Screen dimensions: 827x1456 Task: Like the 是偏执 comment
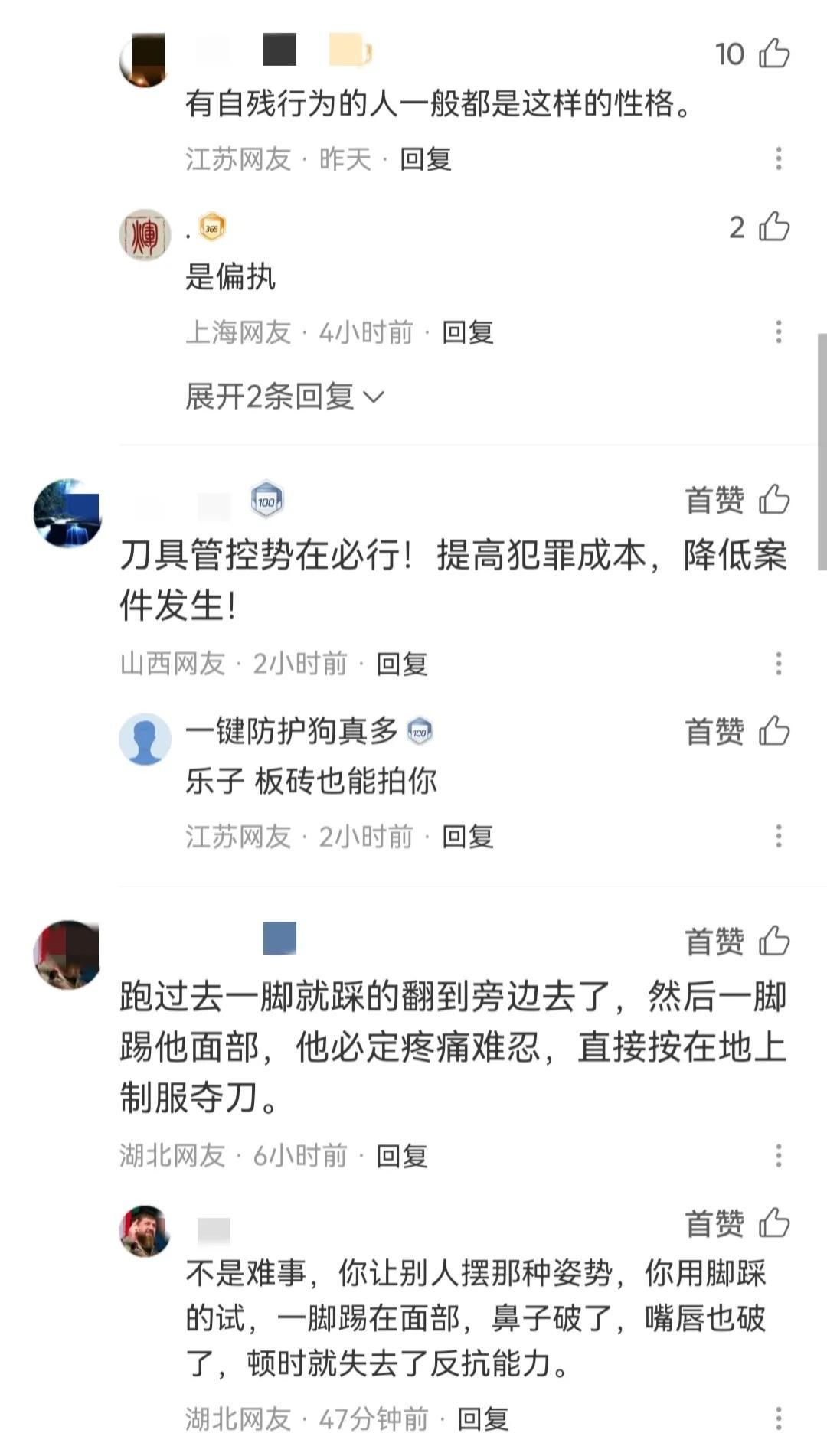(x=773, y=227)
